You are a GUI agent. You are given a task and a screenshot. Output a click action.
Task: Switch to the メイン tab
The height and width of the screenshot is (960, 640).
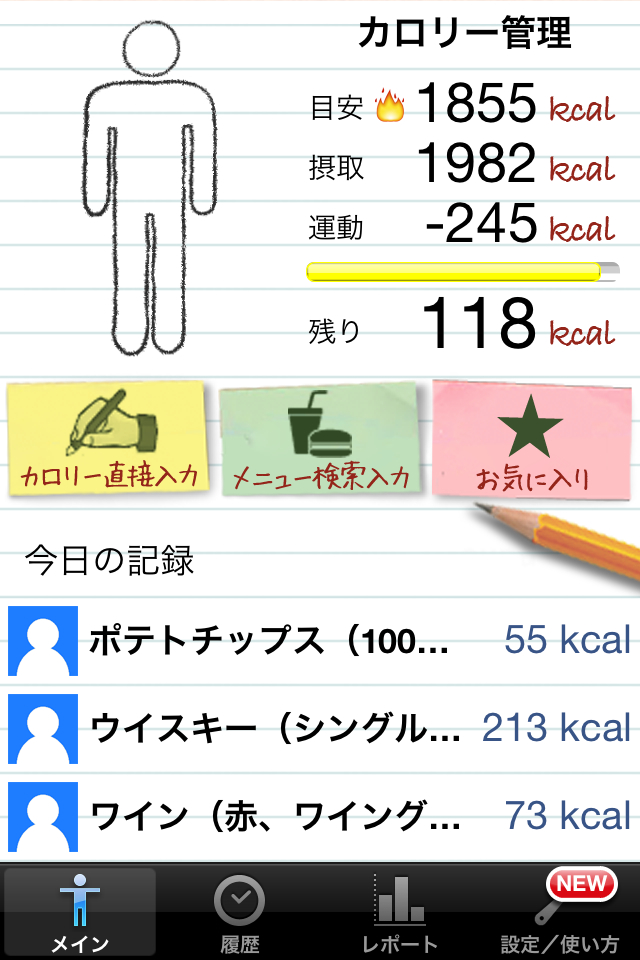80,912
